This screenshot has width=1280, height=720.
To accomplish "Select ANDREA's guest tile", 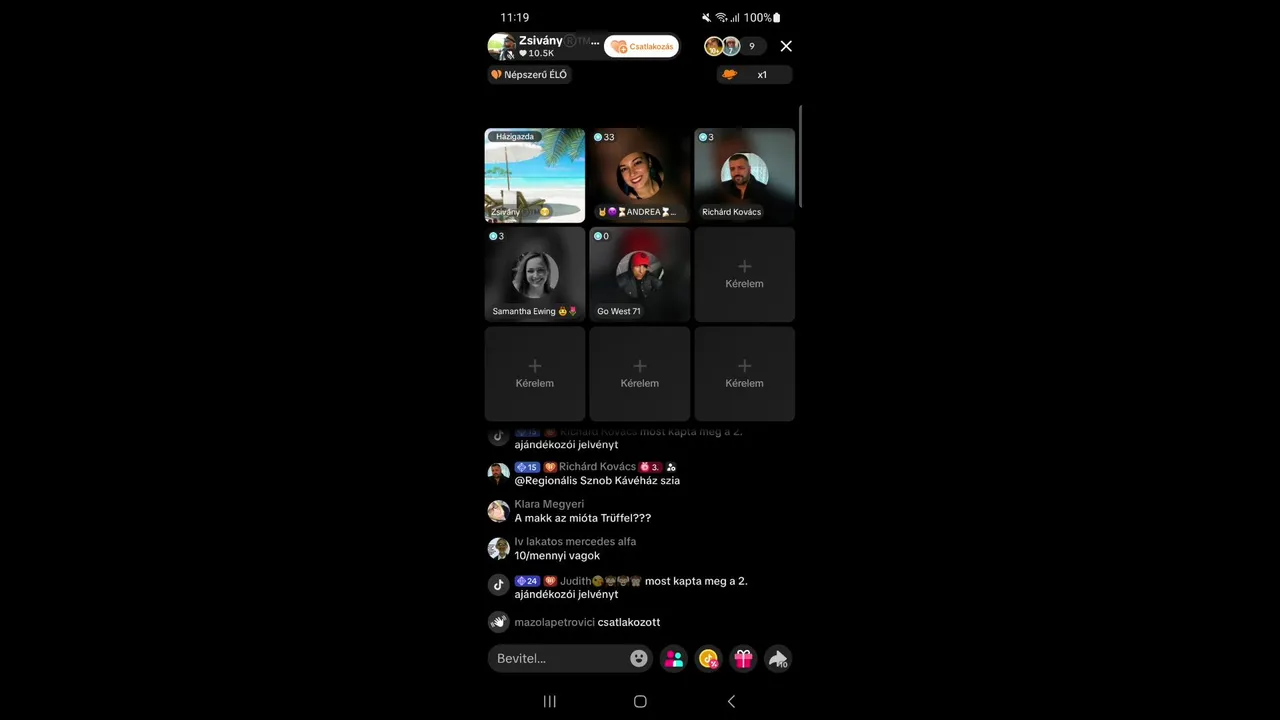I will (x=639, y=175).
